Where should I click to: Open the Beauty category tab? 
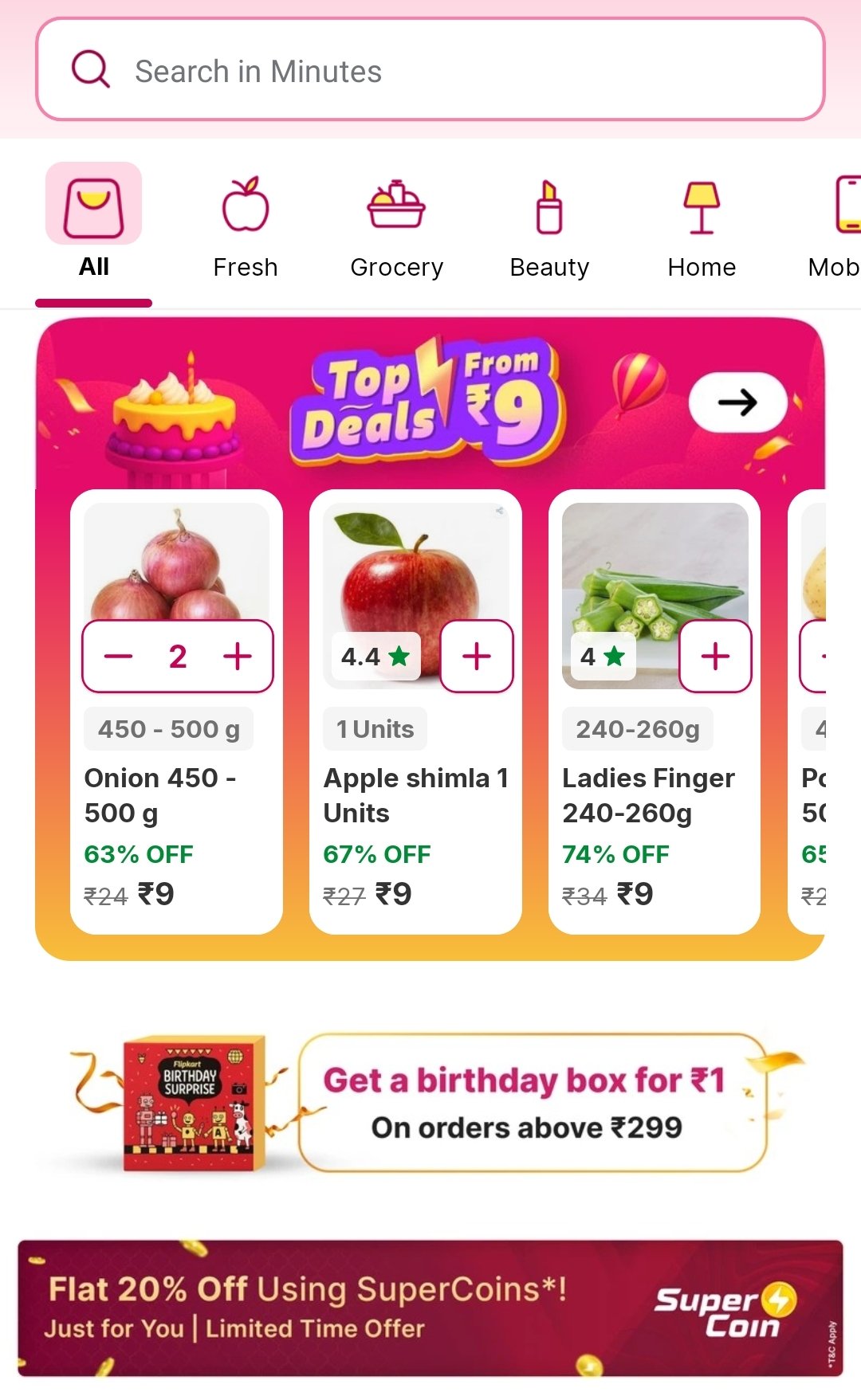549,223
